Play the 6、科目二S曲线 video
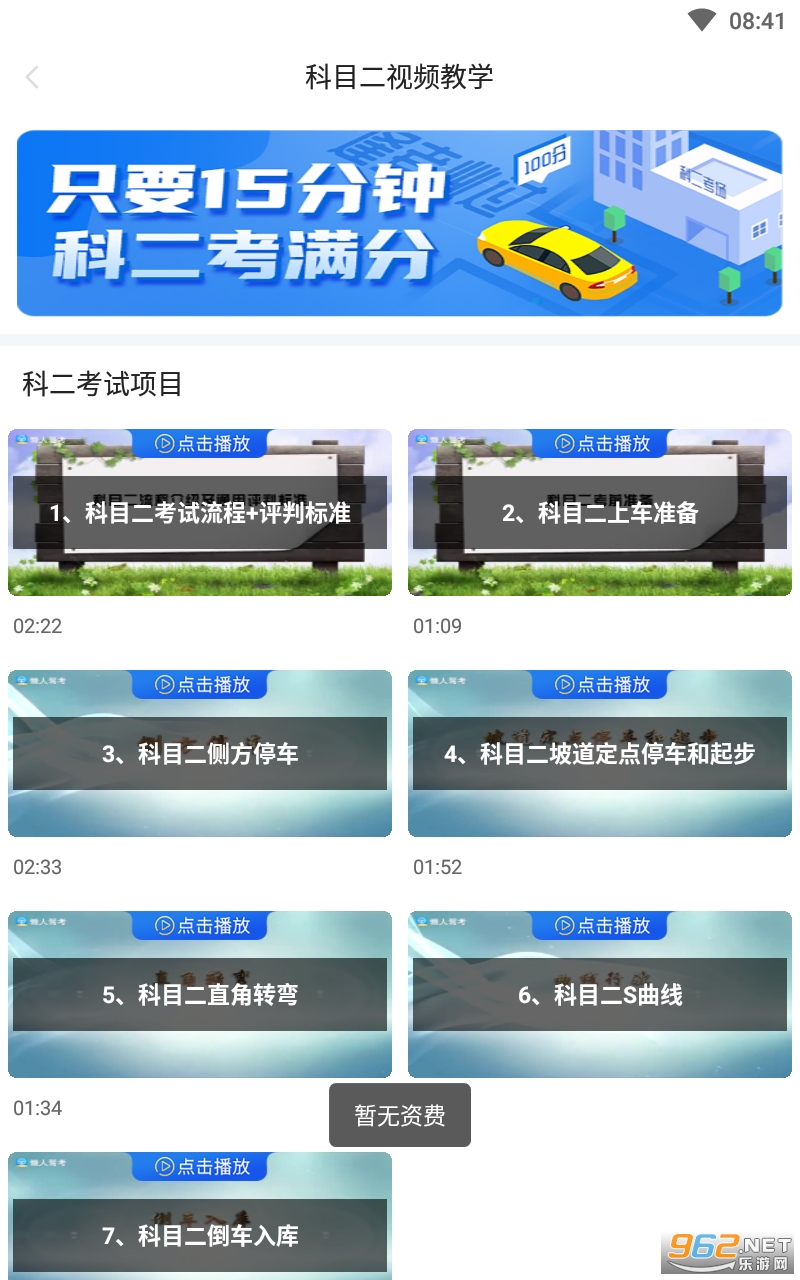Screen dimensions: 800x1280 tap(600, 994)
